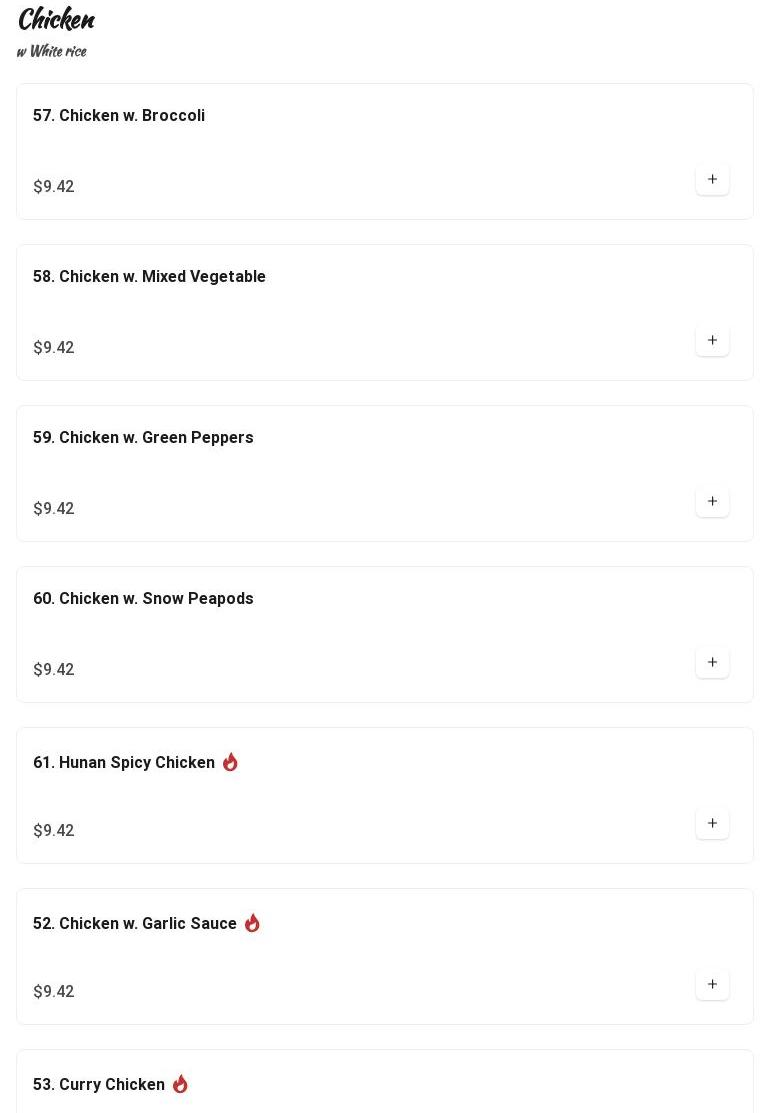This screenshot has width=770, height=1113.
Task: Open the Chicken w. Broccoli item card
Action: pos(119,116)
